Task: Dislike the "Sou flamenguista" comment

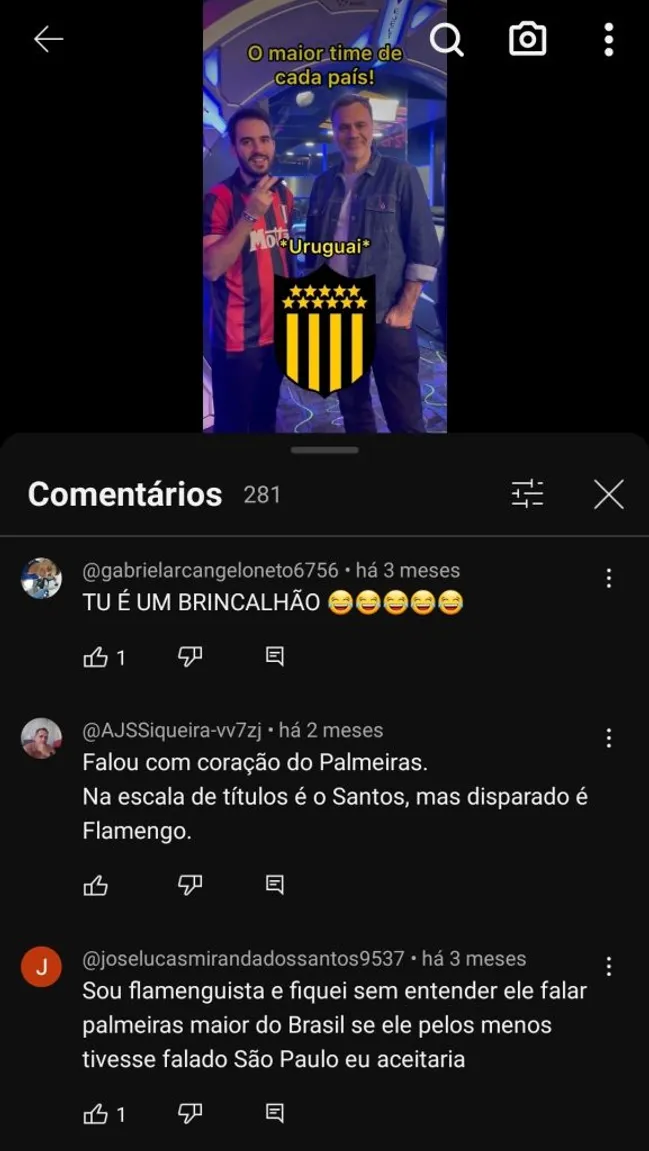Action: tap(190, 1113)
